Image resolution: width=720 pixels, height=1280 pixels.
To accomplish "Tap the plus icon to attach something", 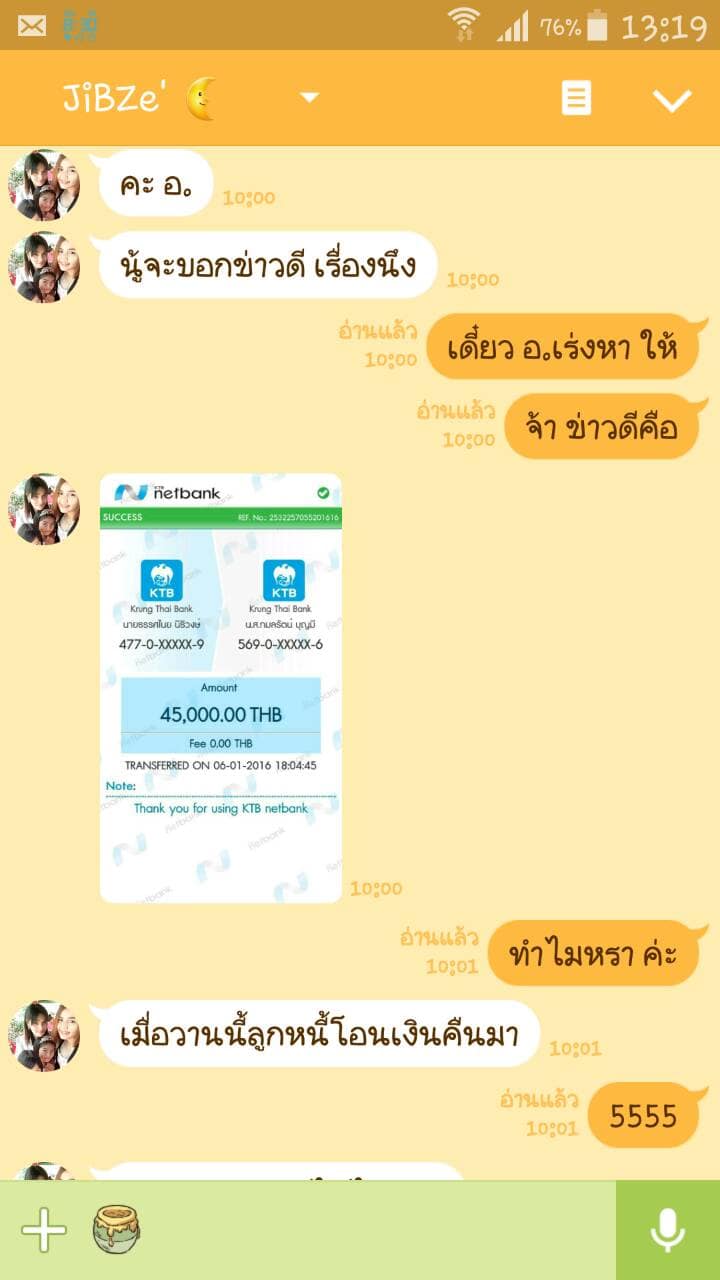I will pos(44,1230).
